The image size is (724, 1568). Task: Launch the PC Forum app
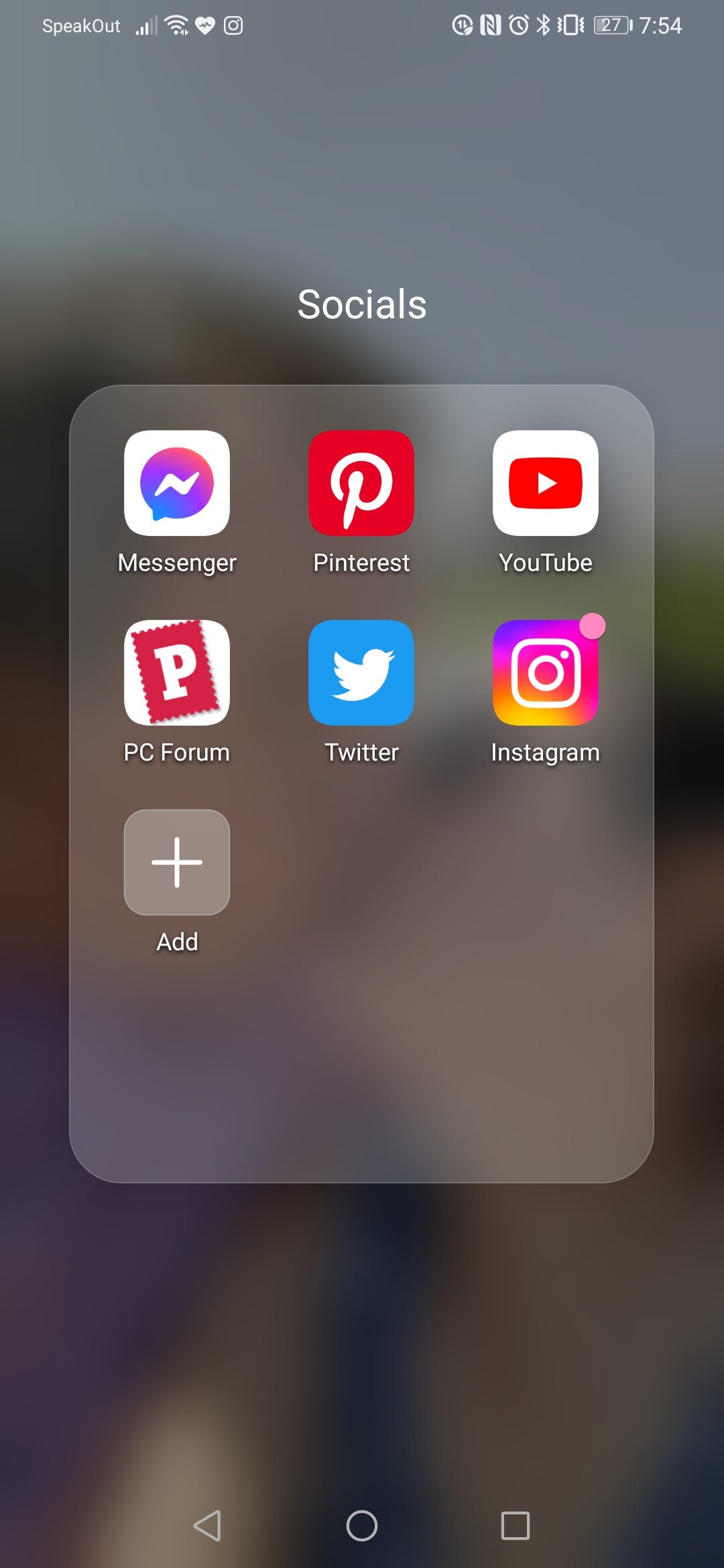point(177,673)
